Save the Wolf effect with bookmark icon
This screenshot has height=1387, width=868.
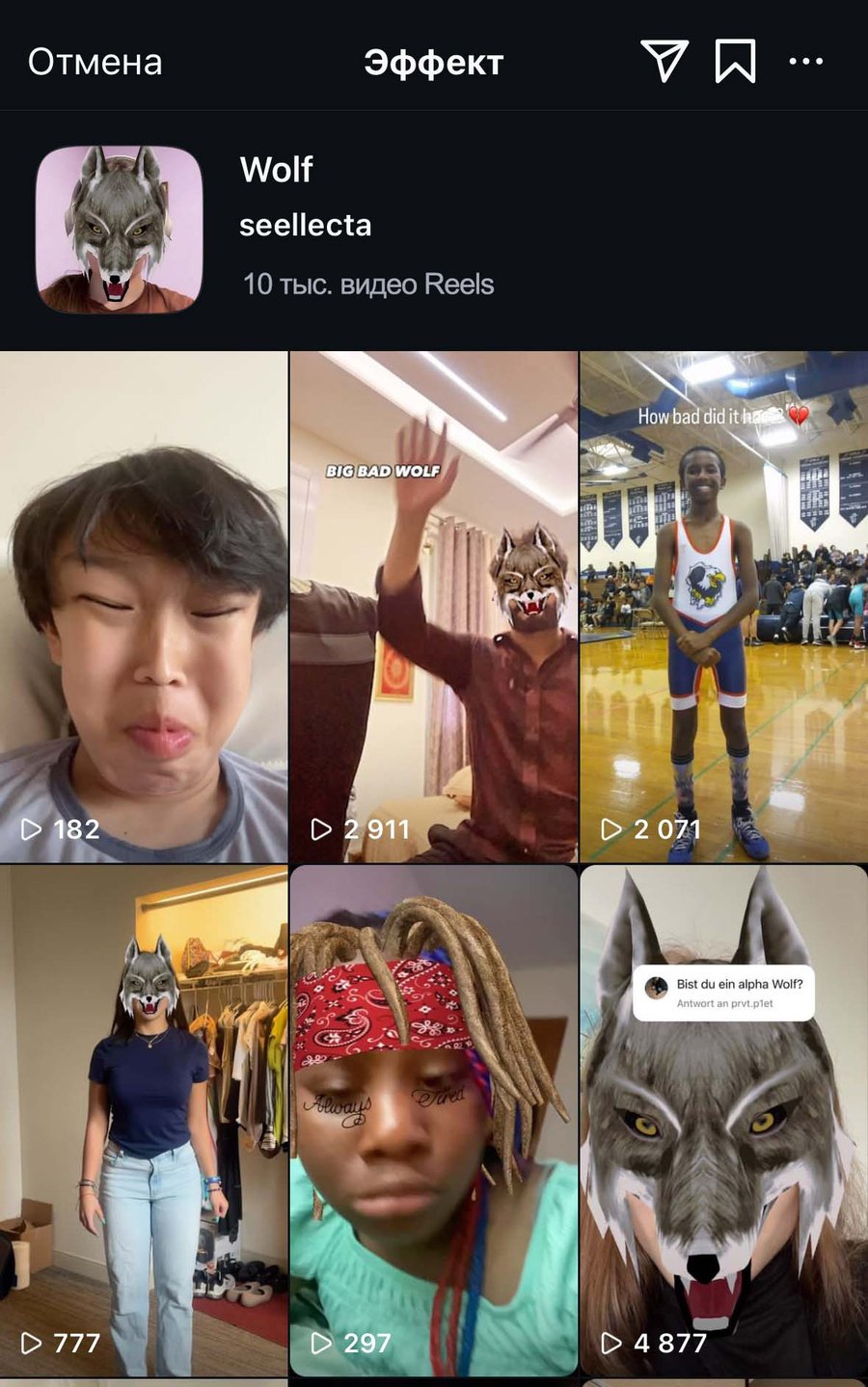[735, 61]
